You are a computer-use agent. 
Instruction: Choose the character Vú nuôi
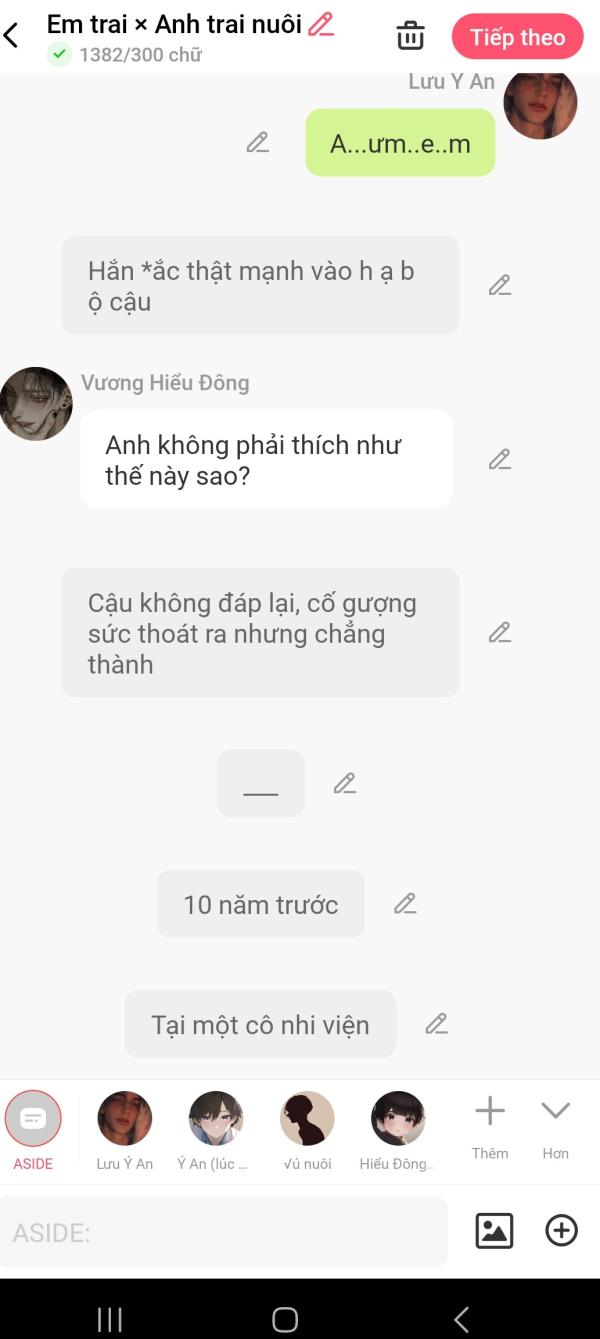tap(307, 1130)
